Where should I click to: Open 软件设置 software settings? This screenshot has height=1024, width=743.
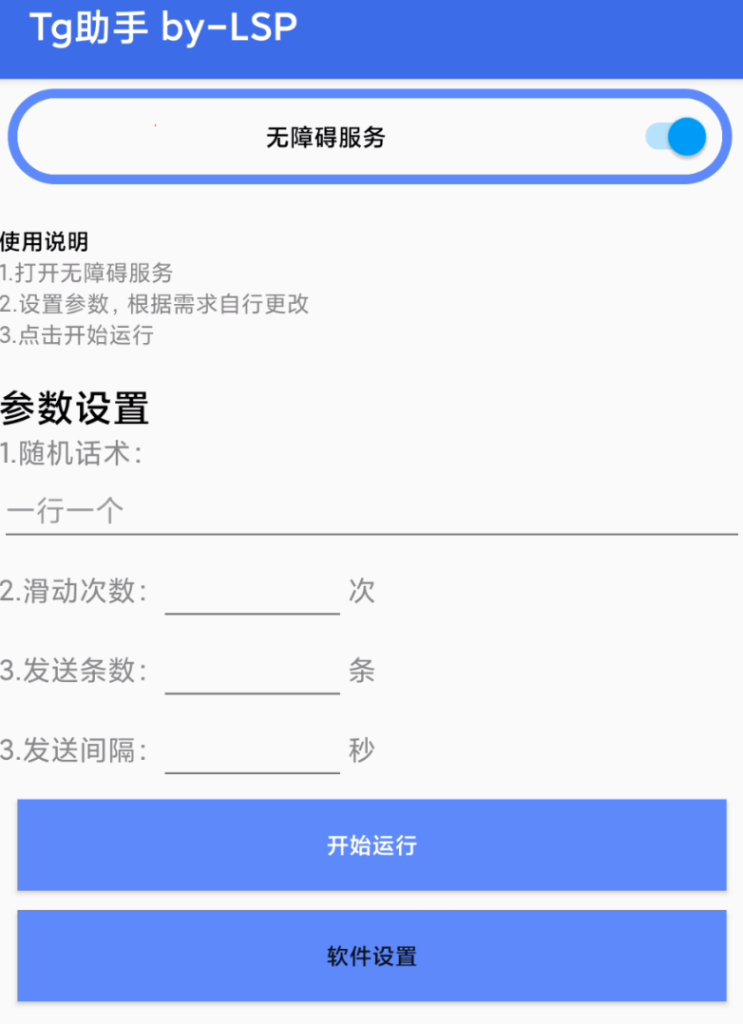coord(371,956)
